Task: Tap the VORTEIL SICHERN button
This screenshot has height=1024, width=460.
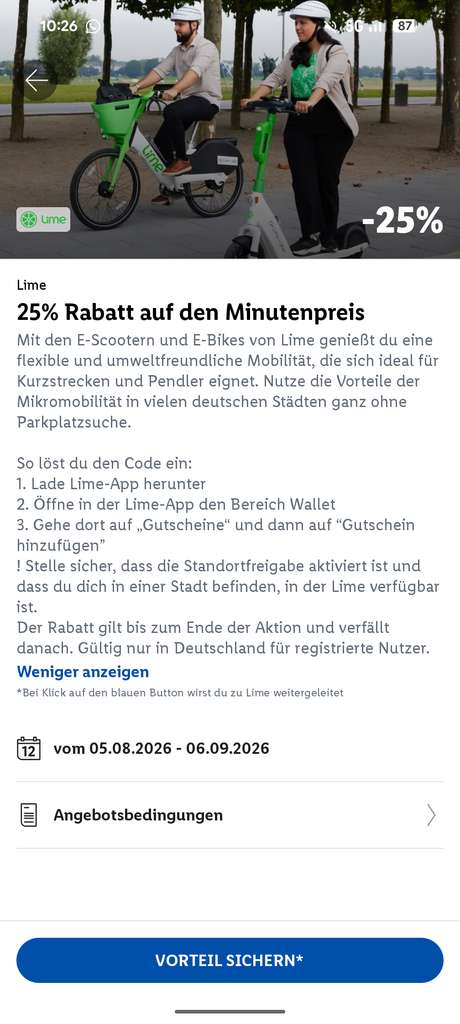Action: click(x=230, y=960)
